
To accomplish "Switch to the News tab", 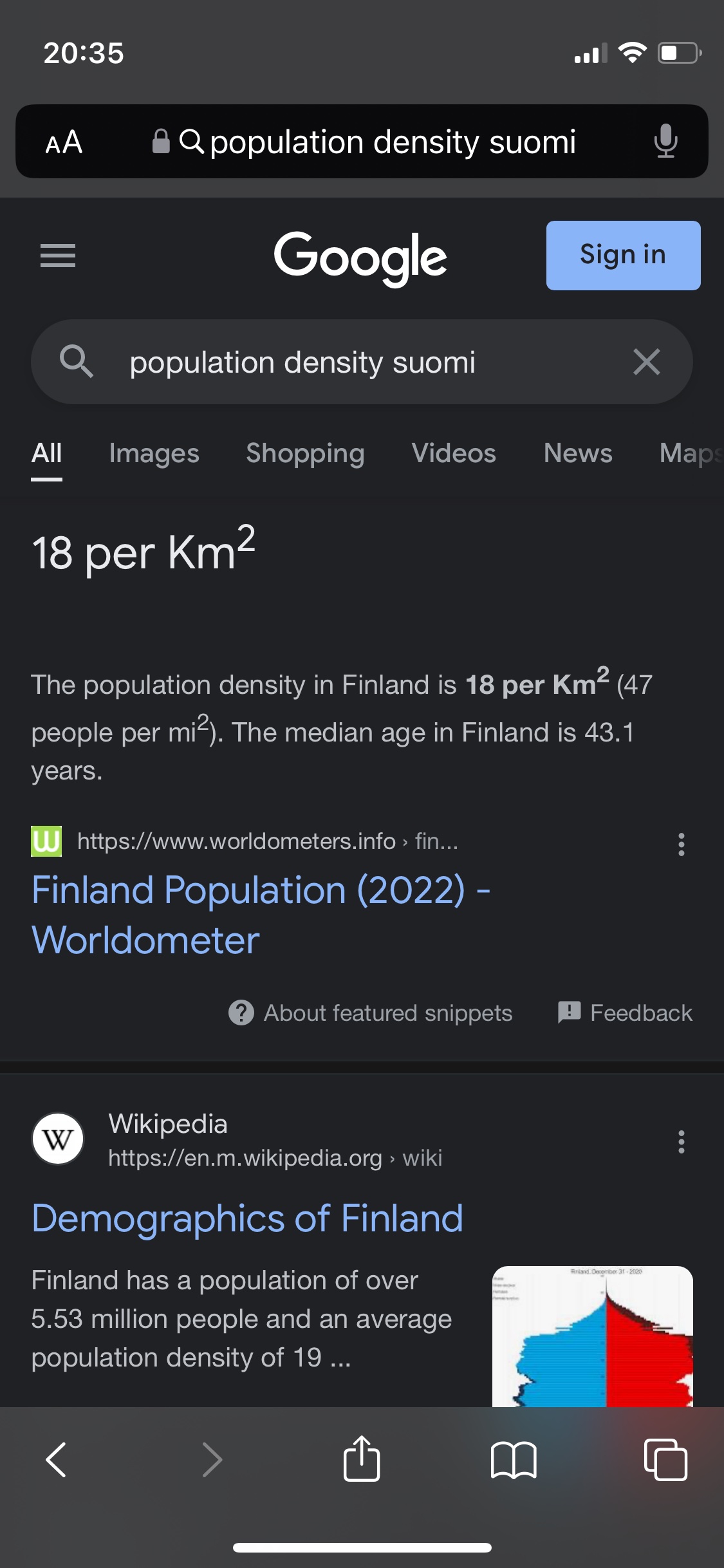I will point(577,454).
